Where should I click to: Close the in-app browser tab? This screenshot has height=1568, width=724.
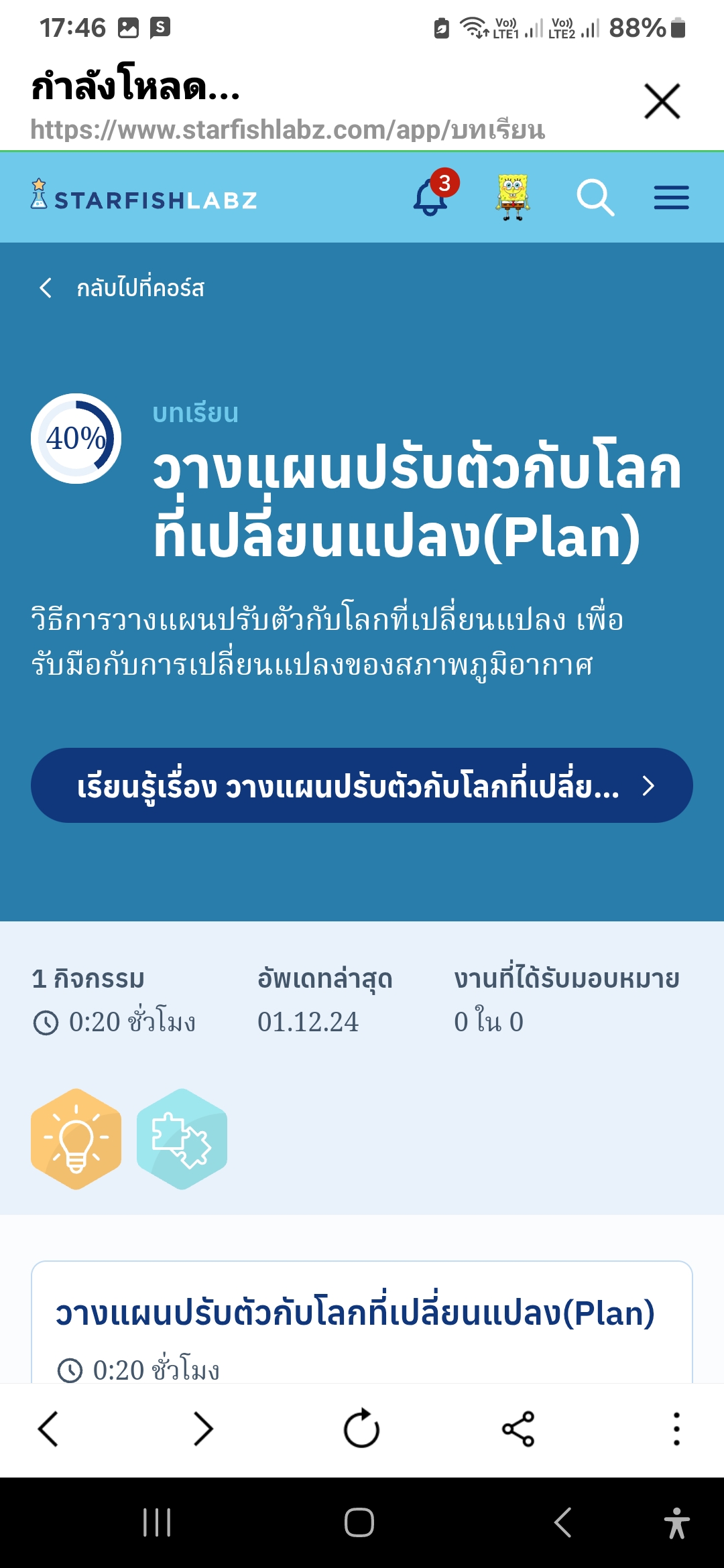point(662,101)
